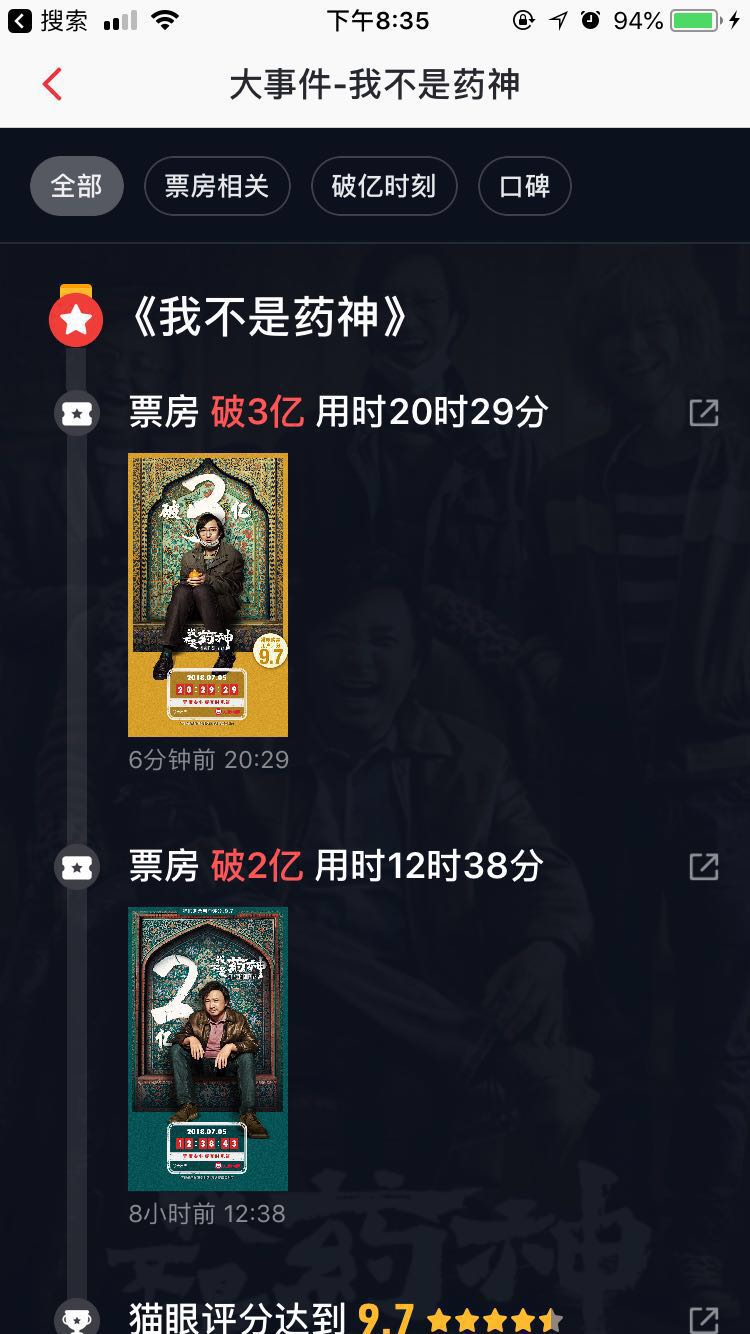The image size is (750, 1334).
Task: View the 破2亿 poster image
Action: 208,1048
